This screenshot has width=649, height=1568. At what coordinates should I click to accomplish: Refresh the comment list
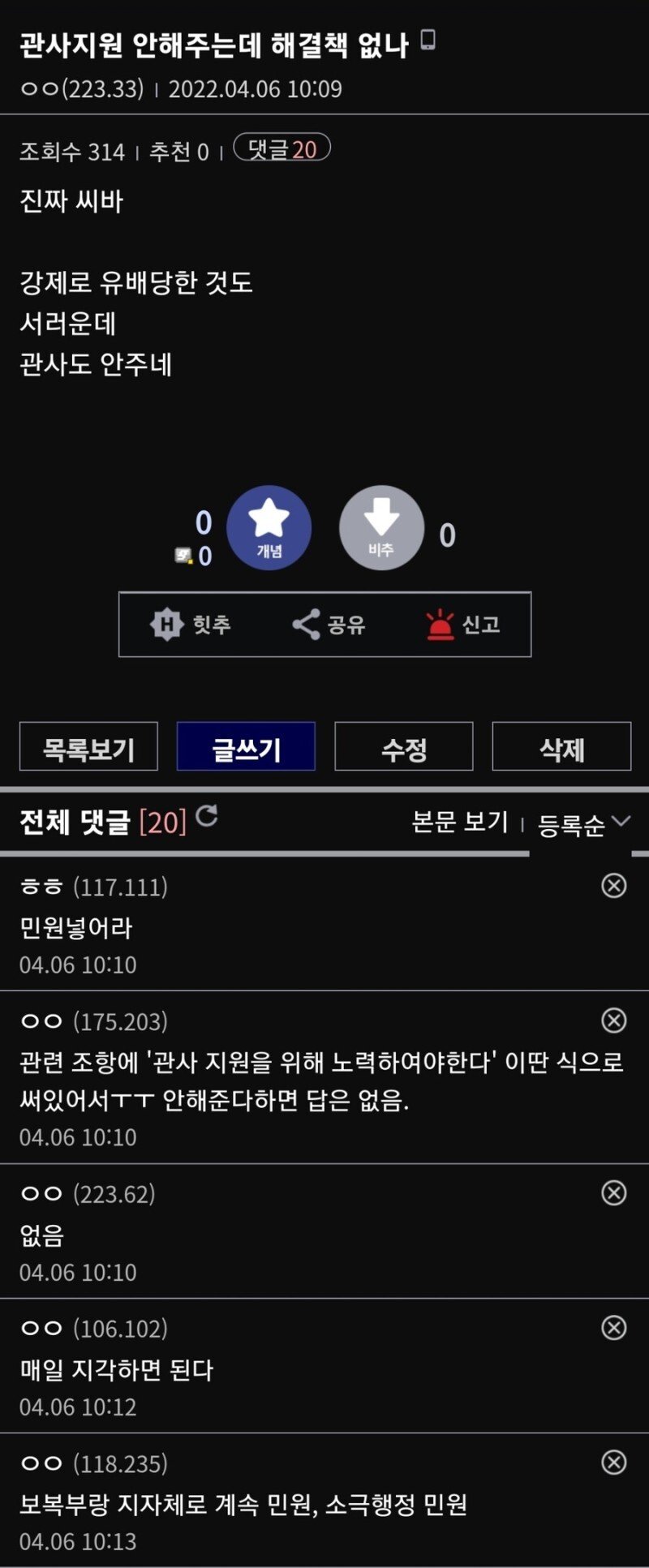tap(207, 816)
